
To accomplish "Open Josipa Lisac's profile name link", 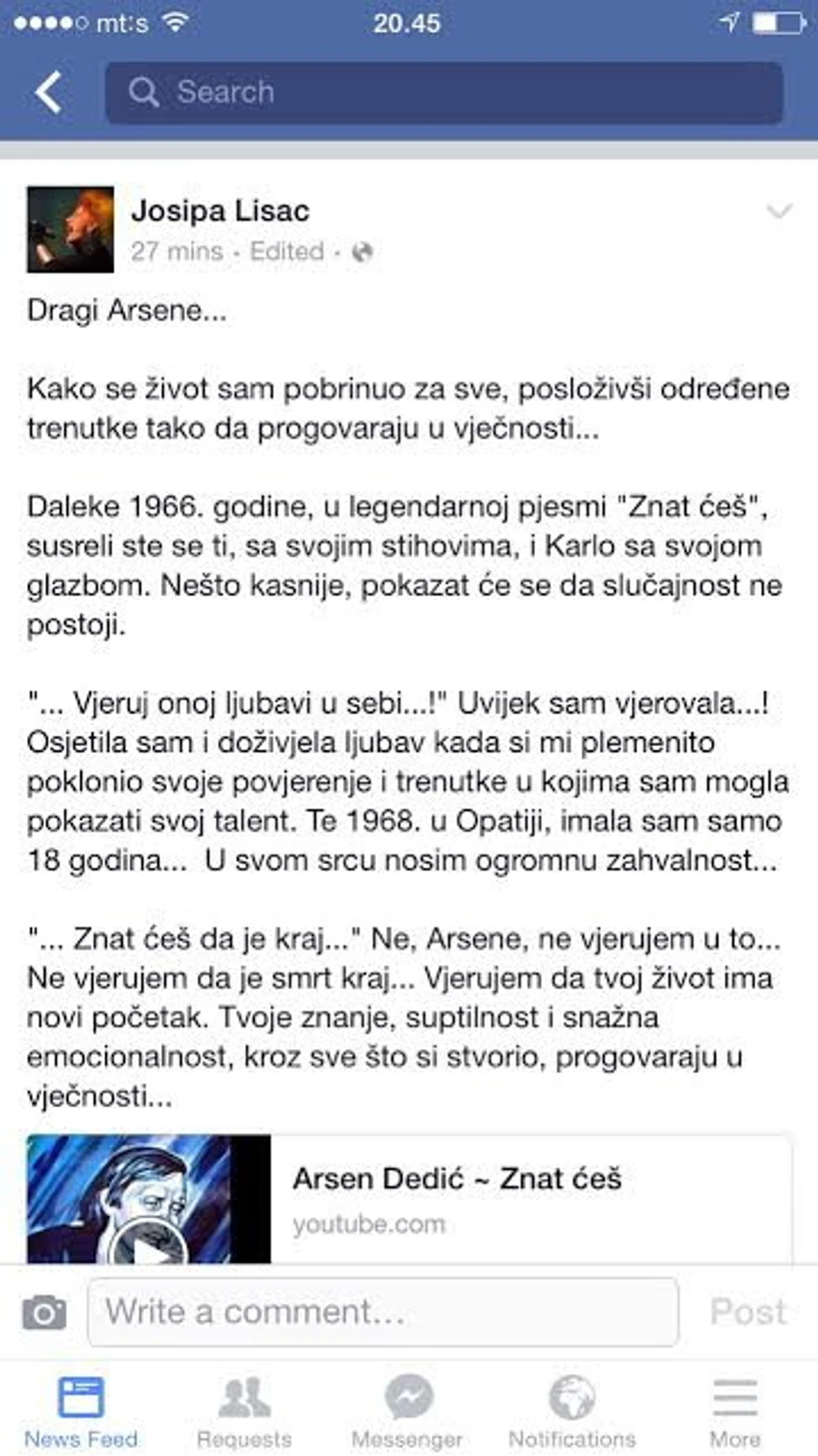I will point(220,211).
